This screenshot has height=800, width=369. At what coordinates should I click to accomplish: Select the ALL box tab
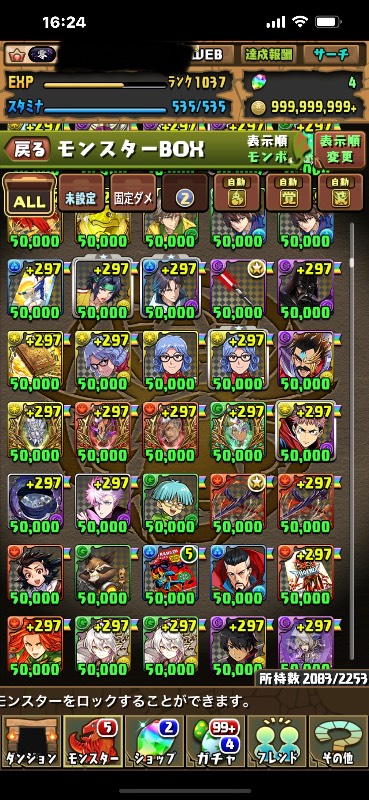(x=29, y=193)
